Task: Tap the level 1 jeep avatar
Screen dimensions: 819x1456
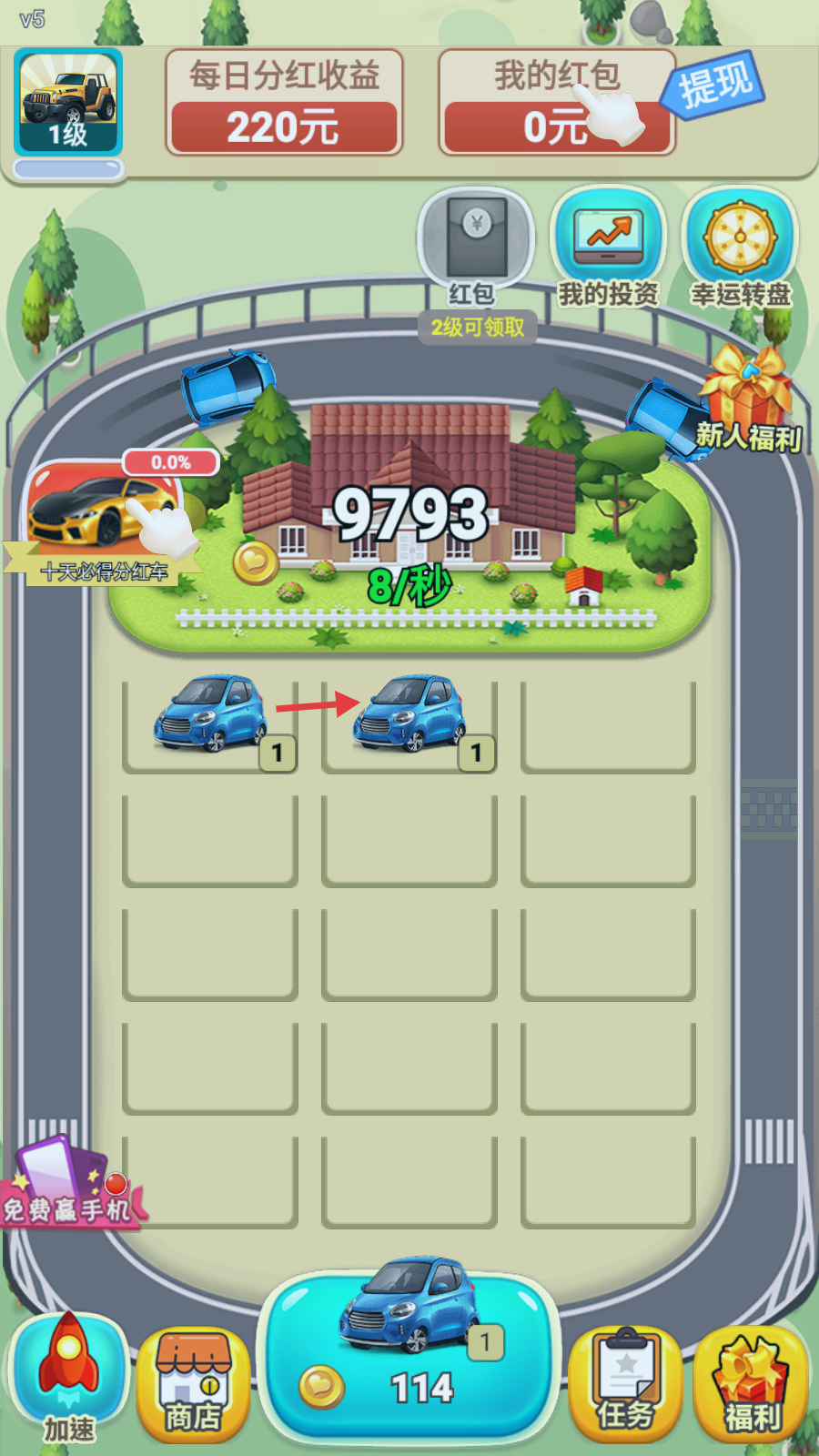Action: [68, 102]
